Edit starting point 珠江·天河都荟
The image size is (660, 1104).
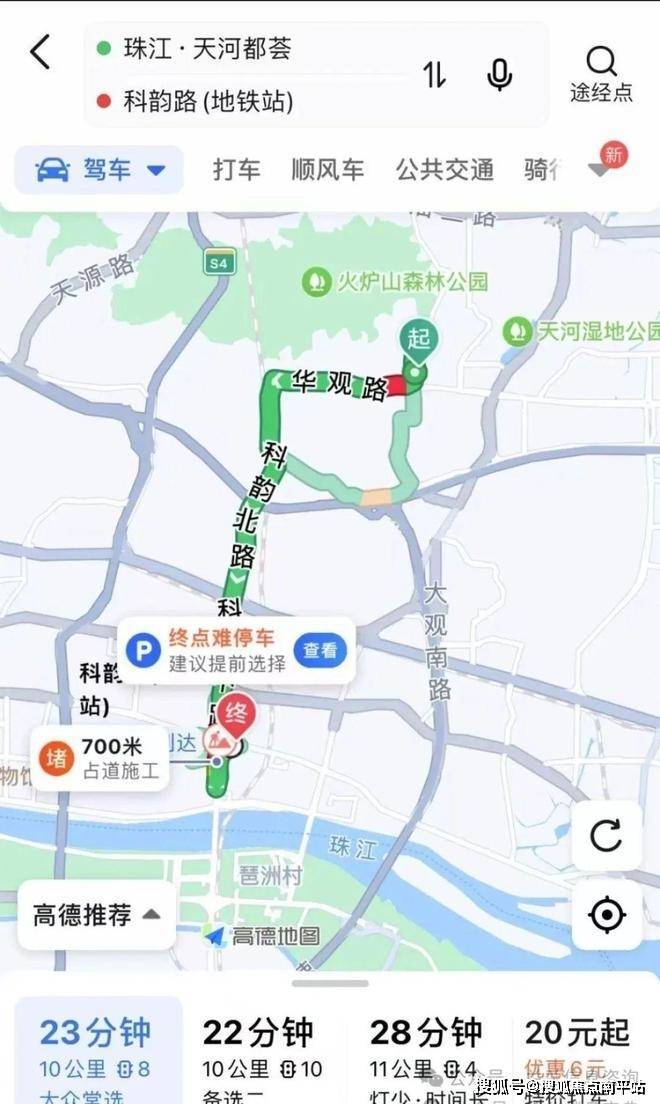point(207,49)
